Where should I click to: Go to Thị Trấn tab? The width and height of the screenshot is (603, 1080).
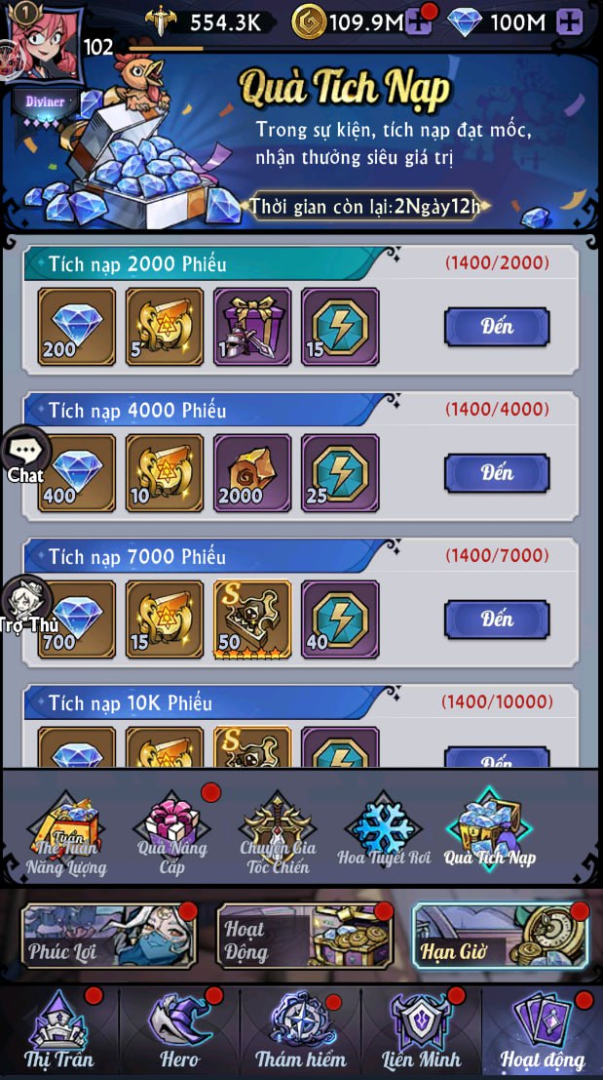click(59, 1030)
